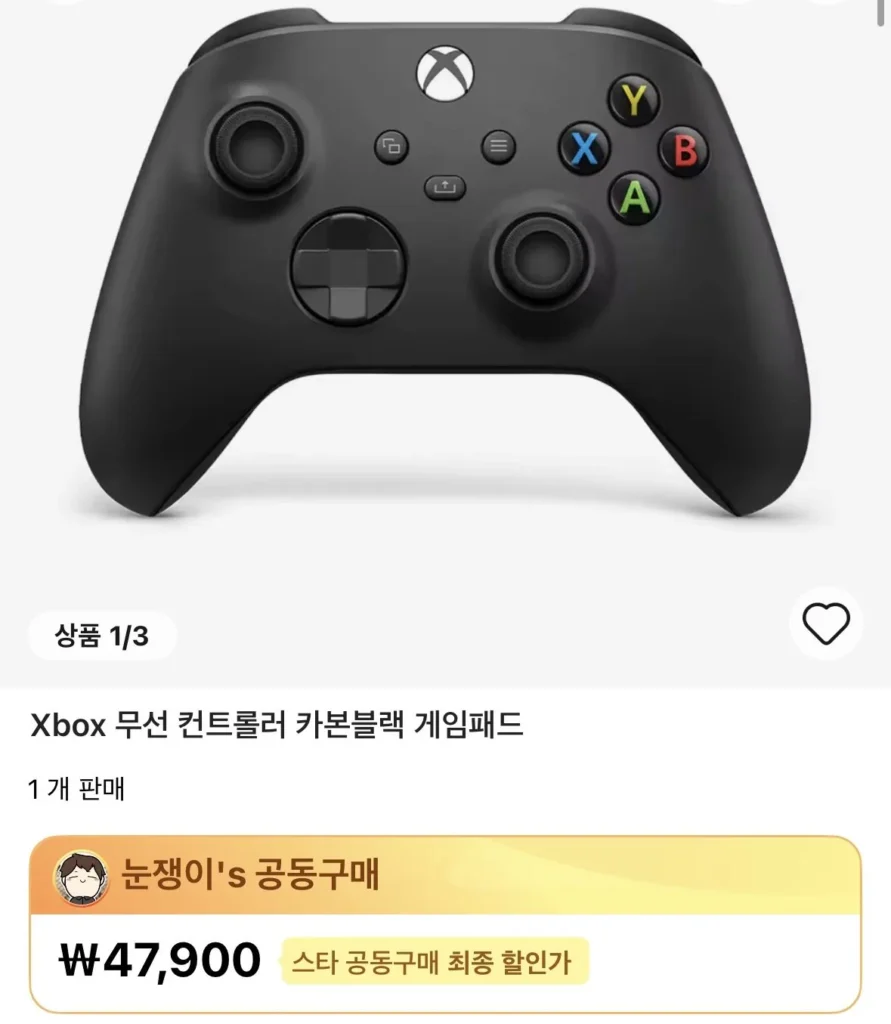Click the seller profile avatar image

[x=83, y=873]
